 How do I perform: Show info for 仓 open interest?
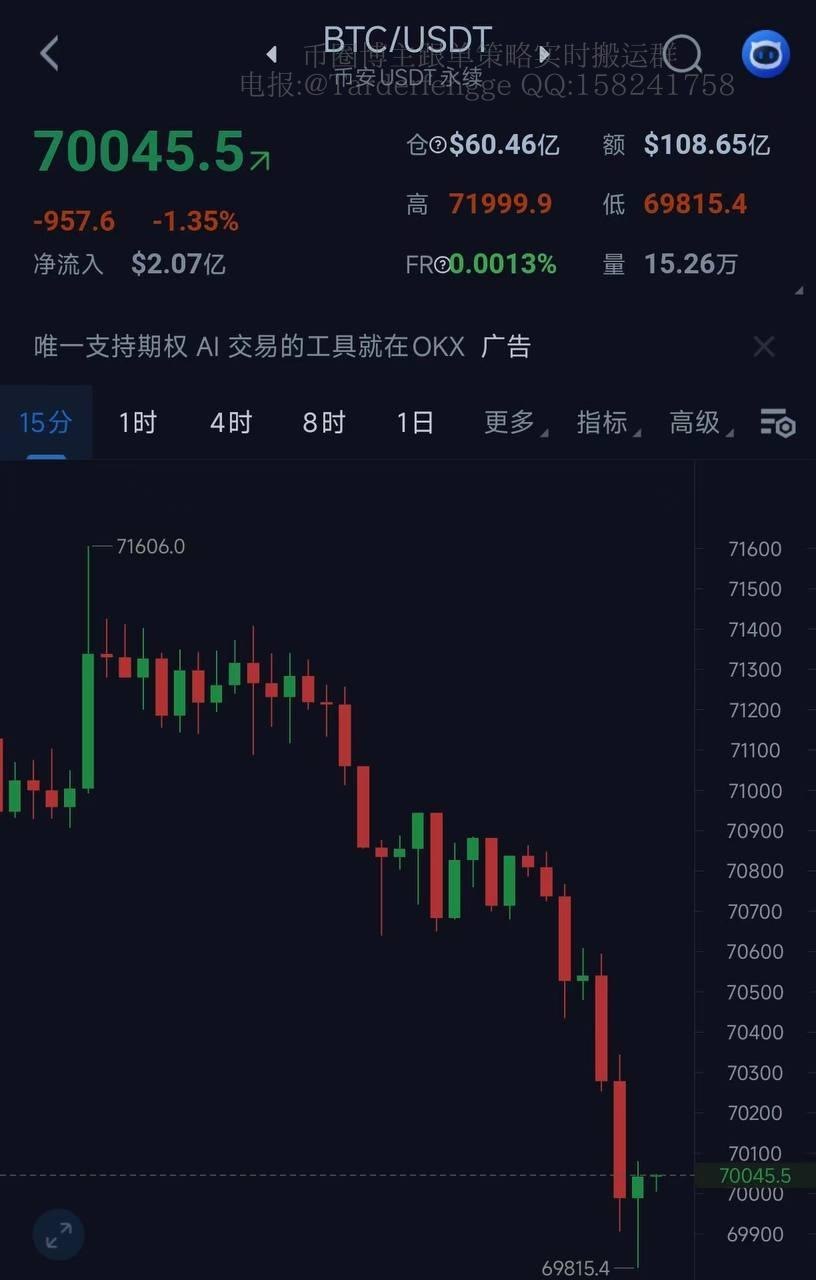point(438,146)
